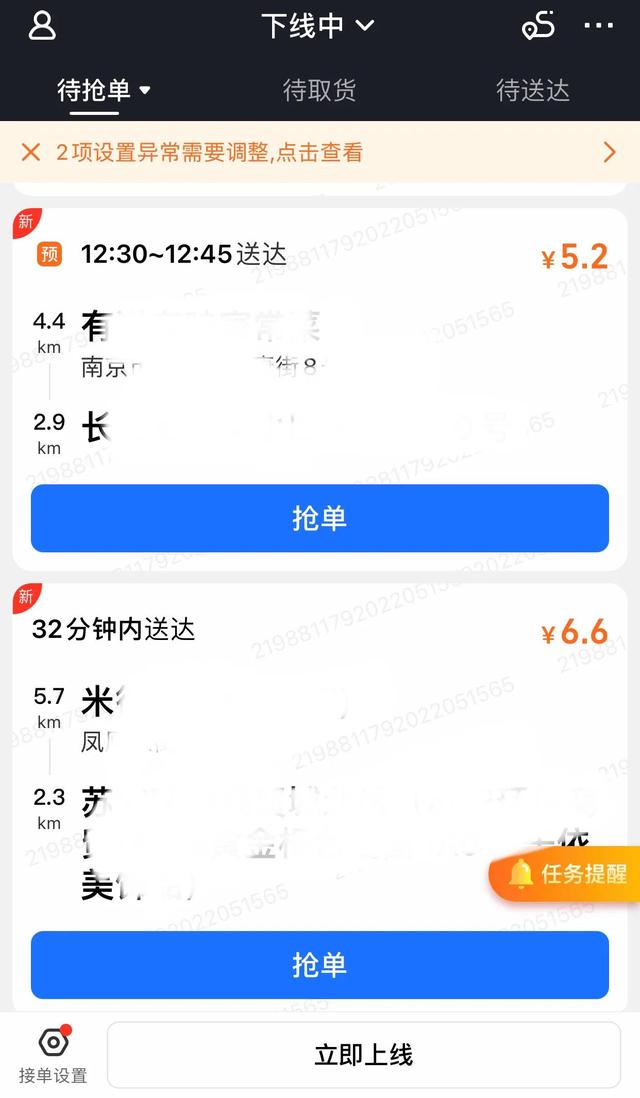This screenshot has height=1098, width=640.
Task: Open the profile icon
Action: (42, 26)
